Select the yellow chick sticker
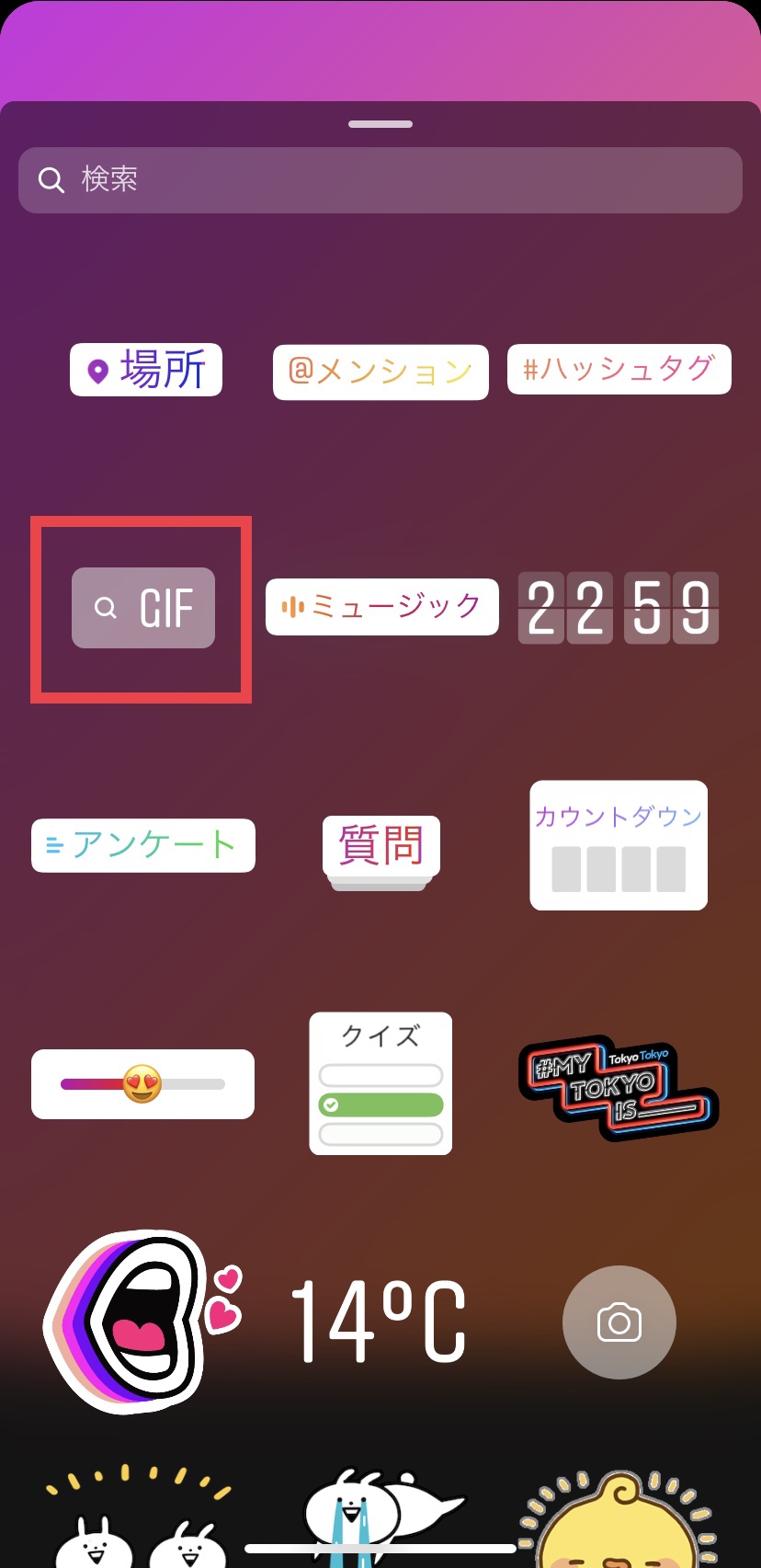 pos(619,1519)
